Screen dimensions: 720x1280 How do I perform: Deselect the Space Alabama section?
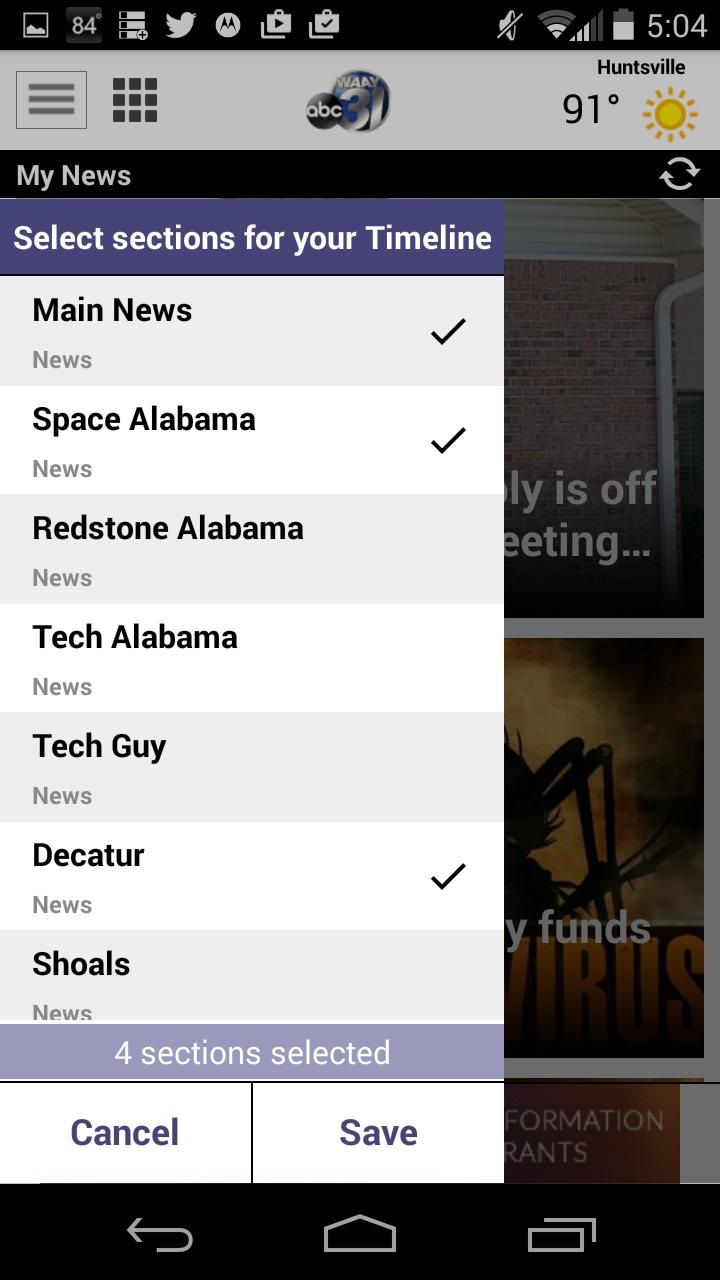(251, 440)
